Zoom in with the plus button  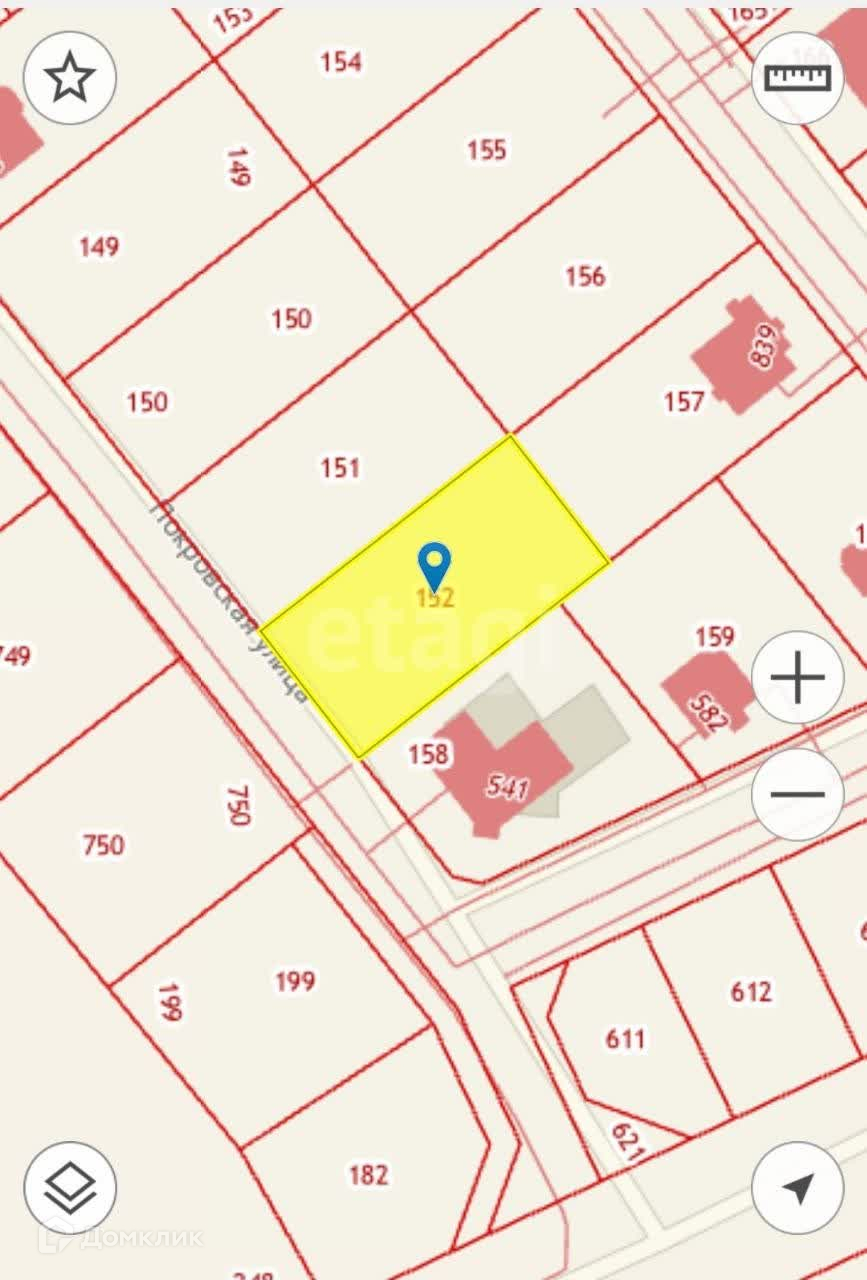click(x=797, y=678)
